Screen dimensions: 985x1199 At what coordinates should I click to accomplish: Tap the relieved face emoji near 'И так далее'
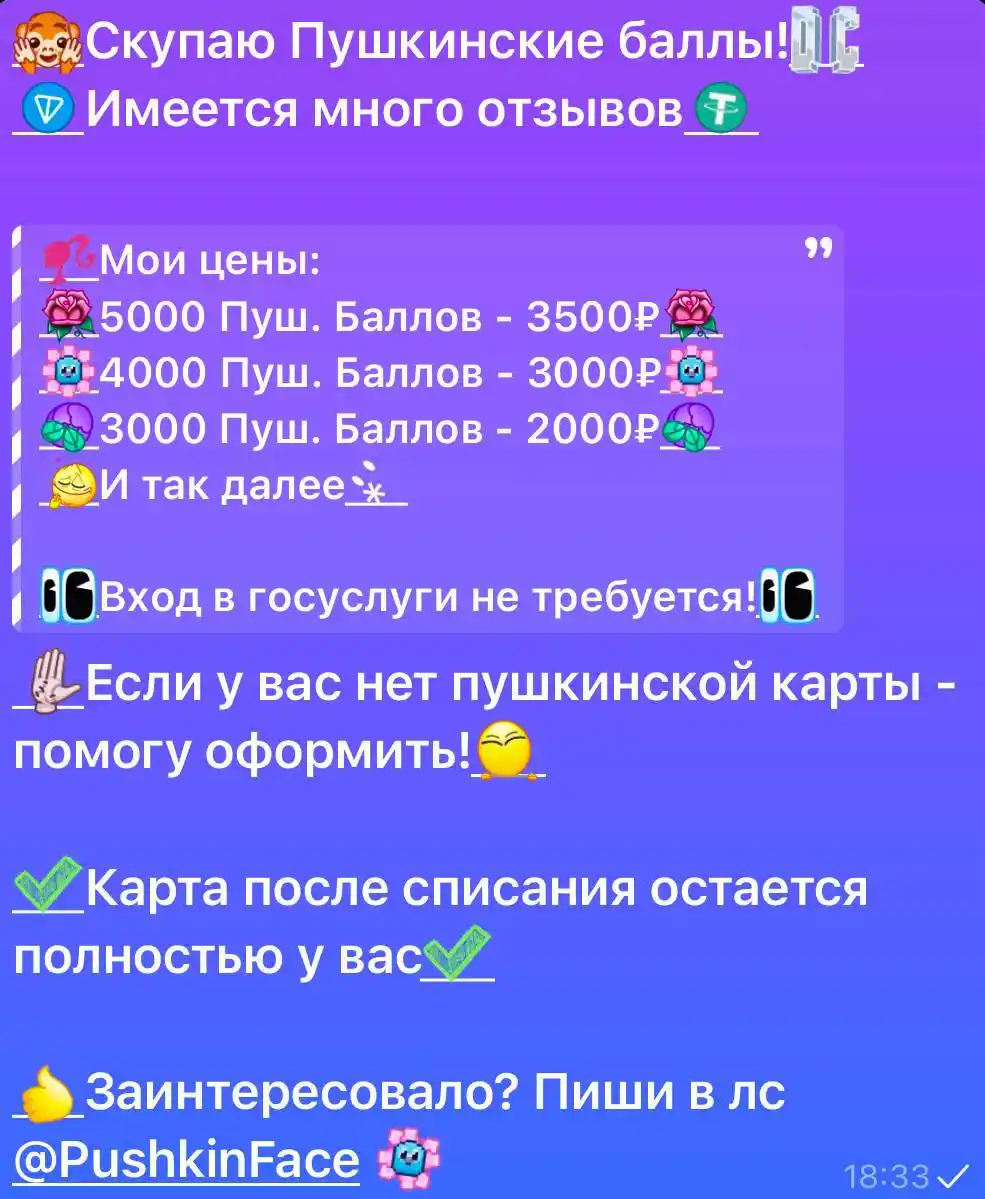click(72, 486)
